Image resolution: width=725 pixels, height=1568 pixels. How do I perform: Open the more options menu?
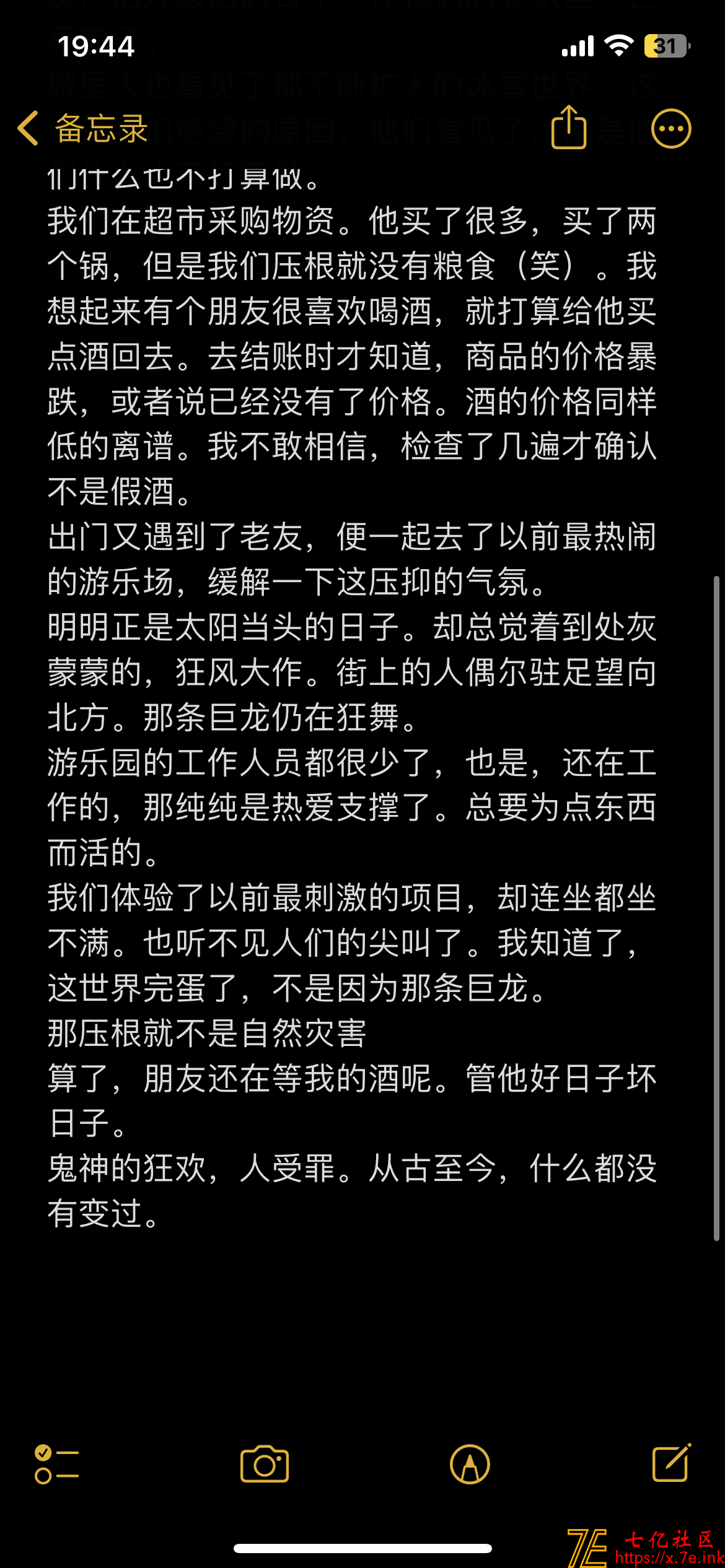(x=671, y=129)
